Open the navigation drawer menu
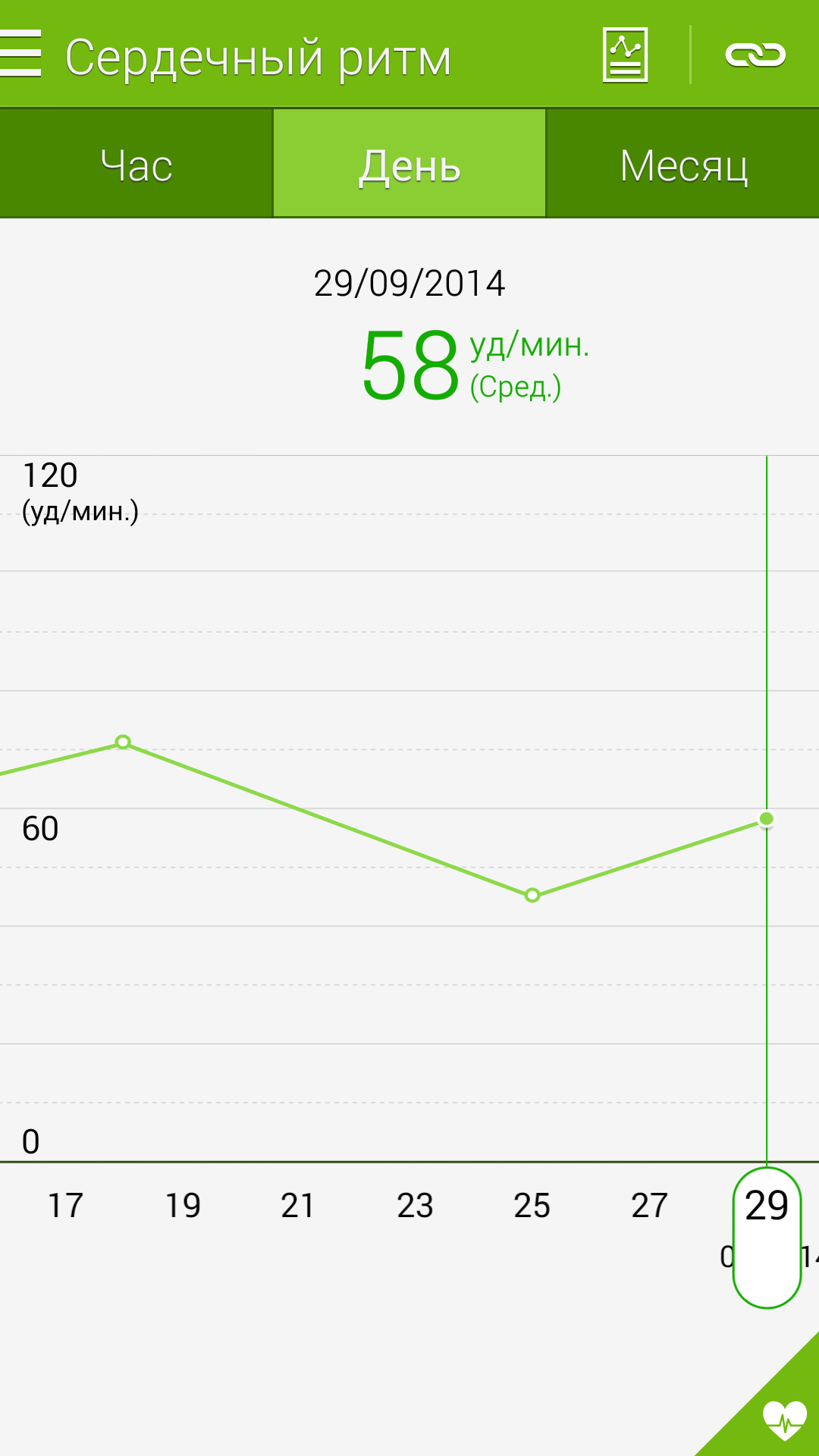Image resolution: width=819 pixels, height=1456 pixels. pyautogui.click(x=21, y=55)
